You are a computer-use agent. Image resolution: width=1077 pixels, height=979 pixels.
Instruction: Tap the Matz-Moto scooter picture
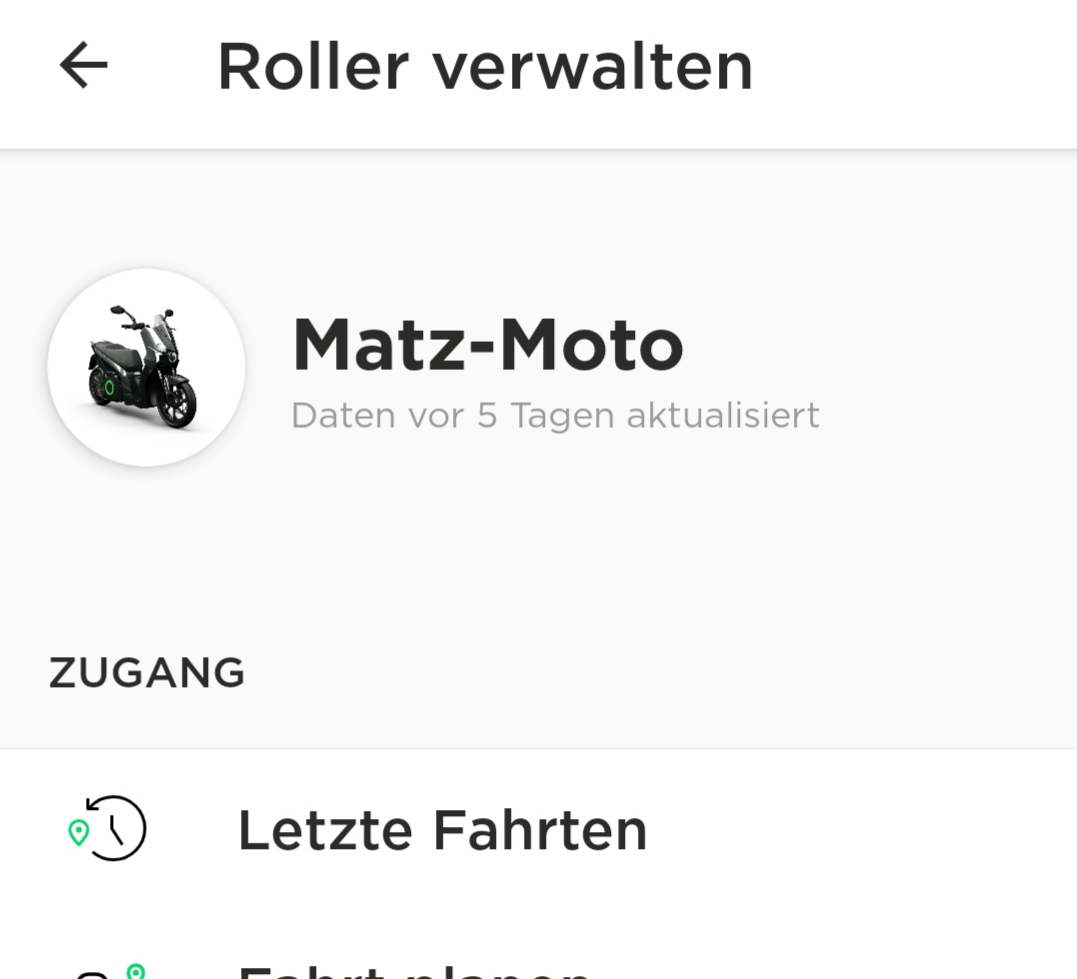click(x=146, y=367)
